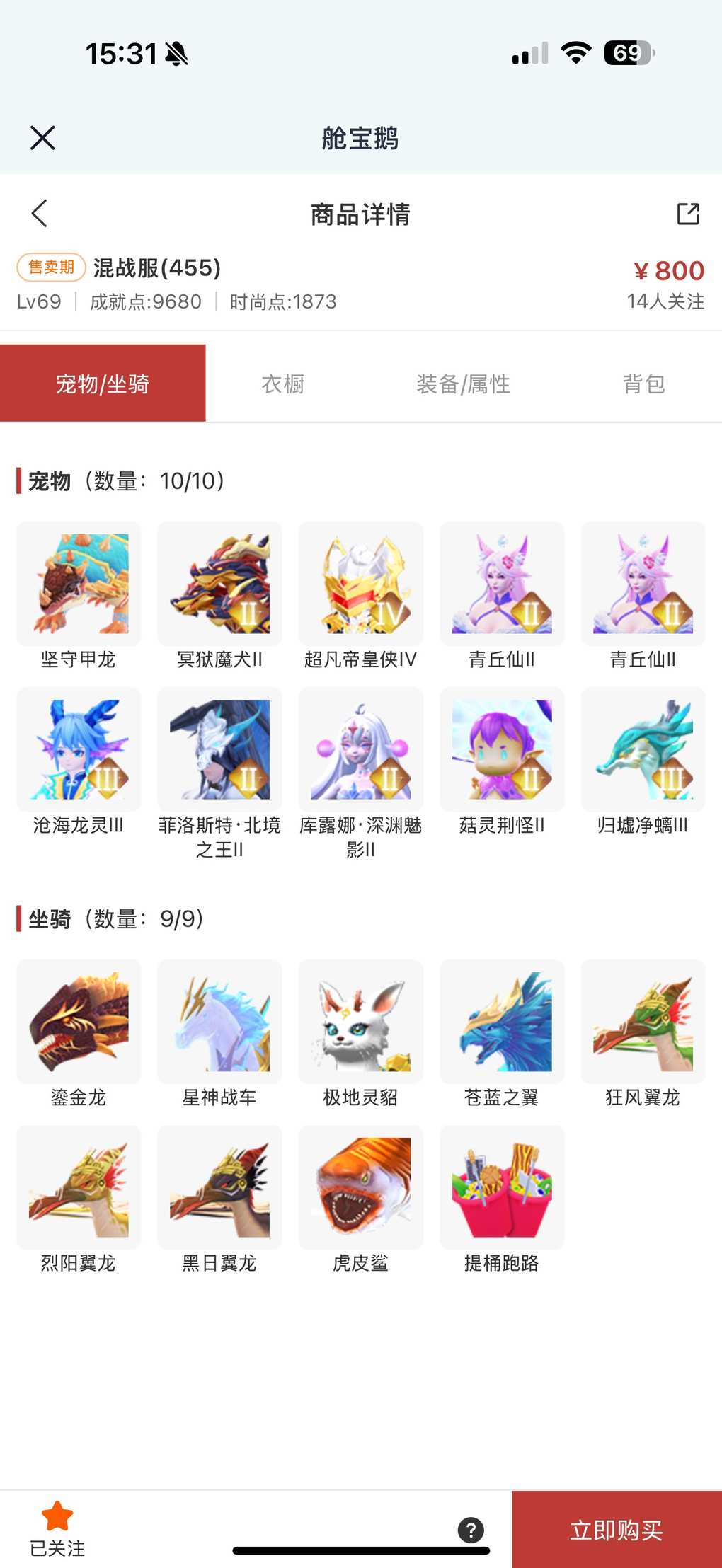Open 极地灵貂 mount tile
Viewport: 722px width, 1568px height.
pyautogui.click(x=360, y=1022)
